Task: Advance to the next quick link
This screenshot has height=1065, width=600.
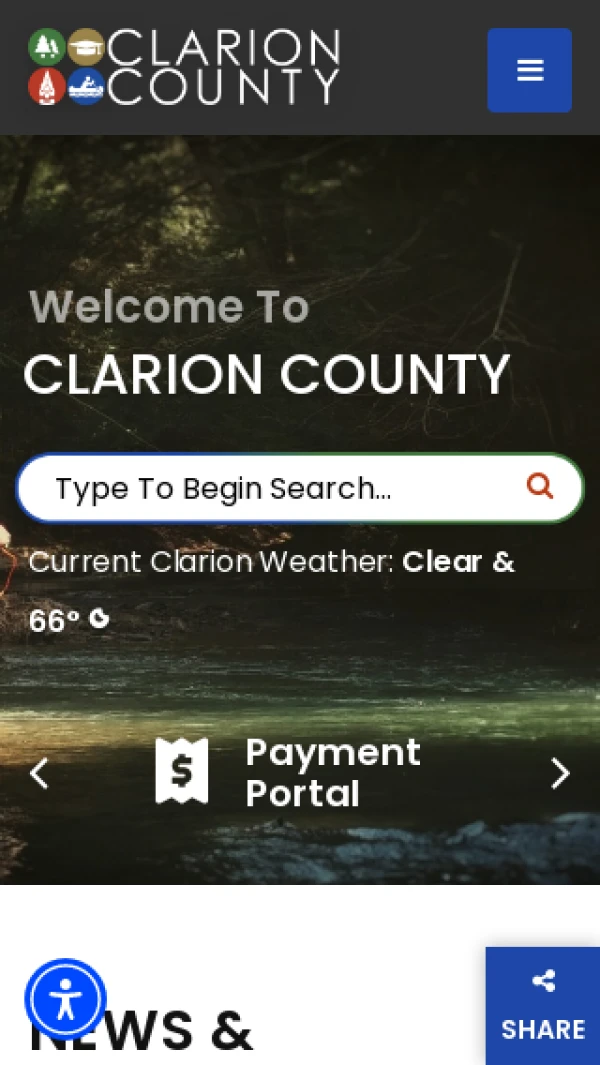Action: pos(560,773)
